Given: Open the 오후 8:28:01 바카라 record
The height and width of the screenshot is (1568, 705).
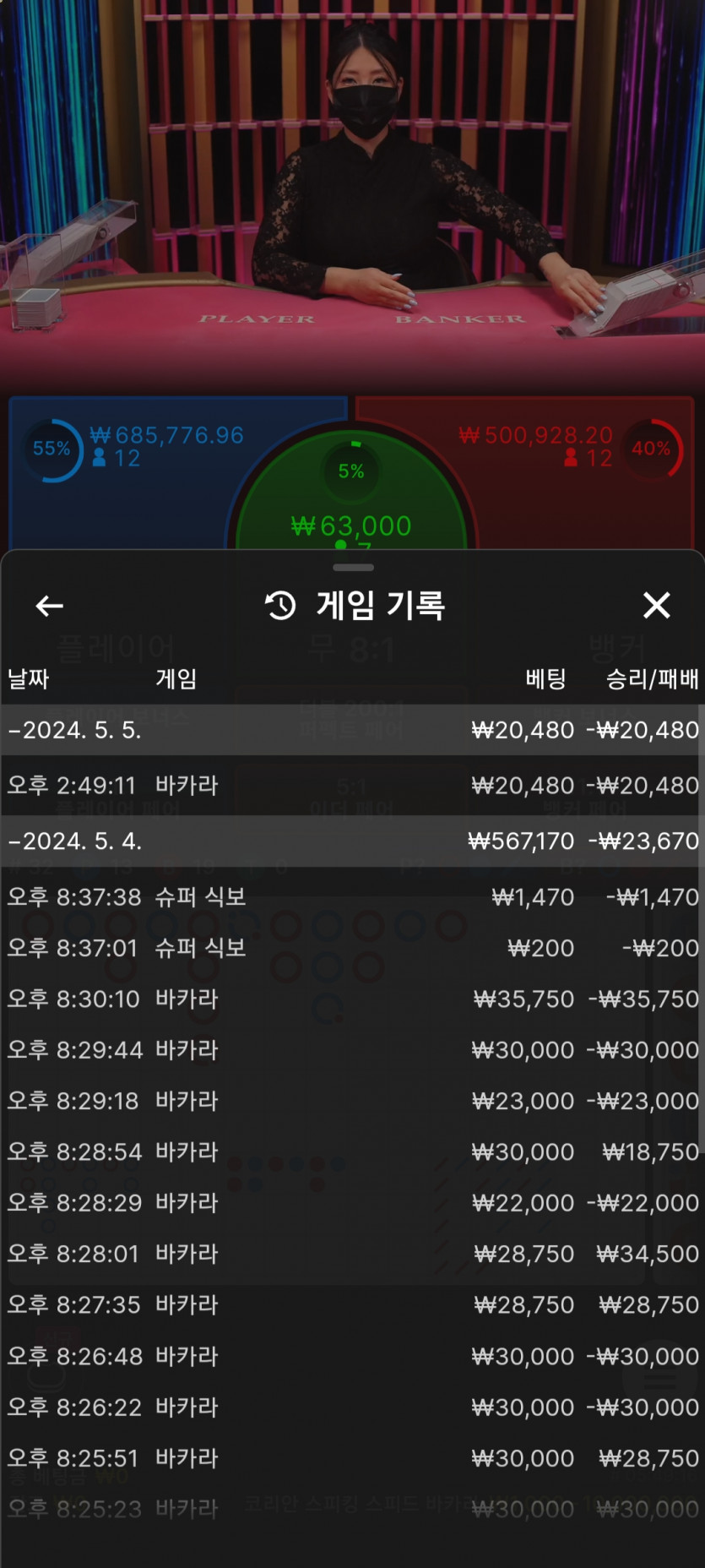Looking at the screenshot, I should tap(352, 1254).
